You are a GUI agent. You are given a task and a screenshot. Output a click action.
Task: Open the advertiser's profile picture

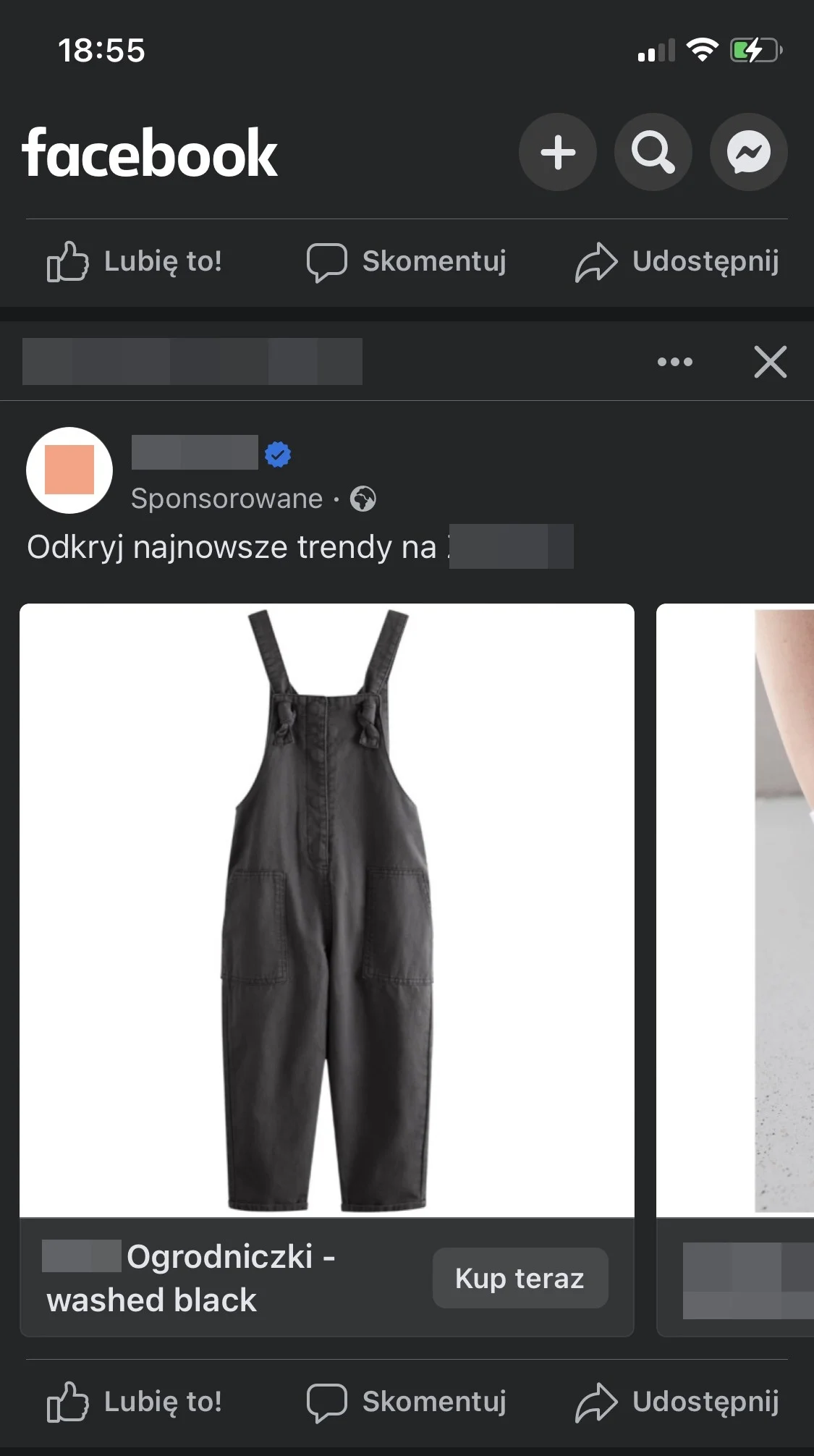(x=69, y=470)
